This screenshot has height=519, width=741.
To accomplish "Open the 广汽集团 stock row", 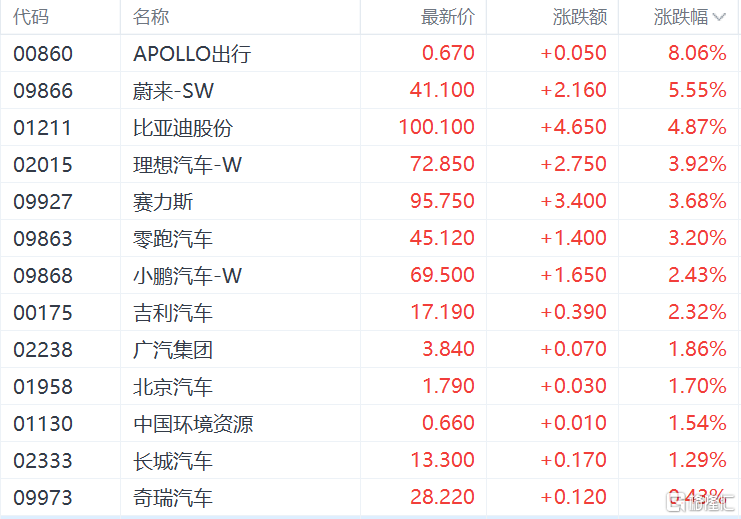I will click(173, 350).
